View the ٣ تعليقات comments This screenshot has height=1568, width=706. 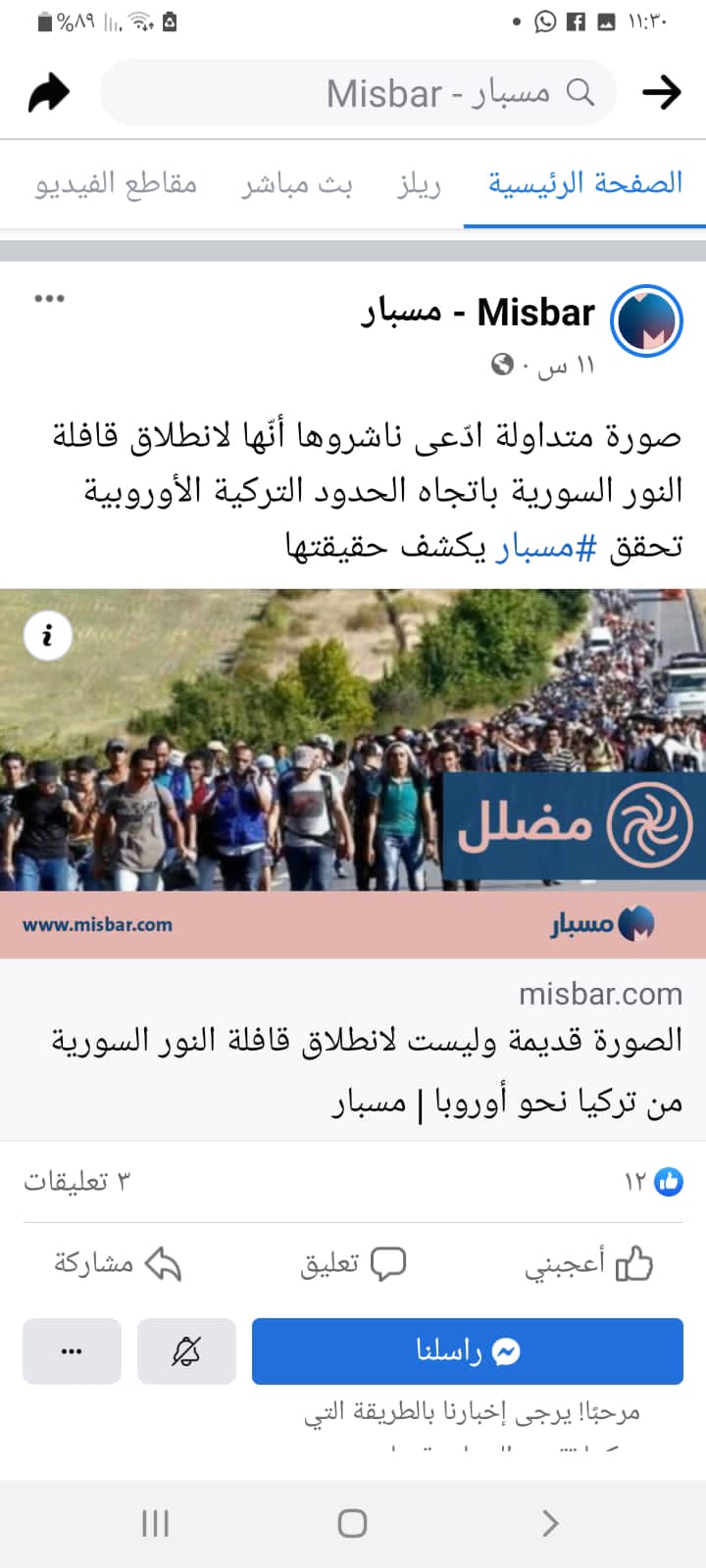(76, 1182)
